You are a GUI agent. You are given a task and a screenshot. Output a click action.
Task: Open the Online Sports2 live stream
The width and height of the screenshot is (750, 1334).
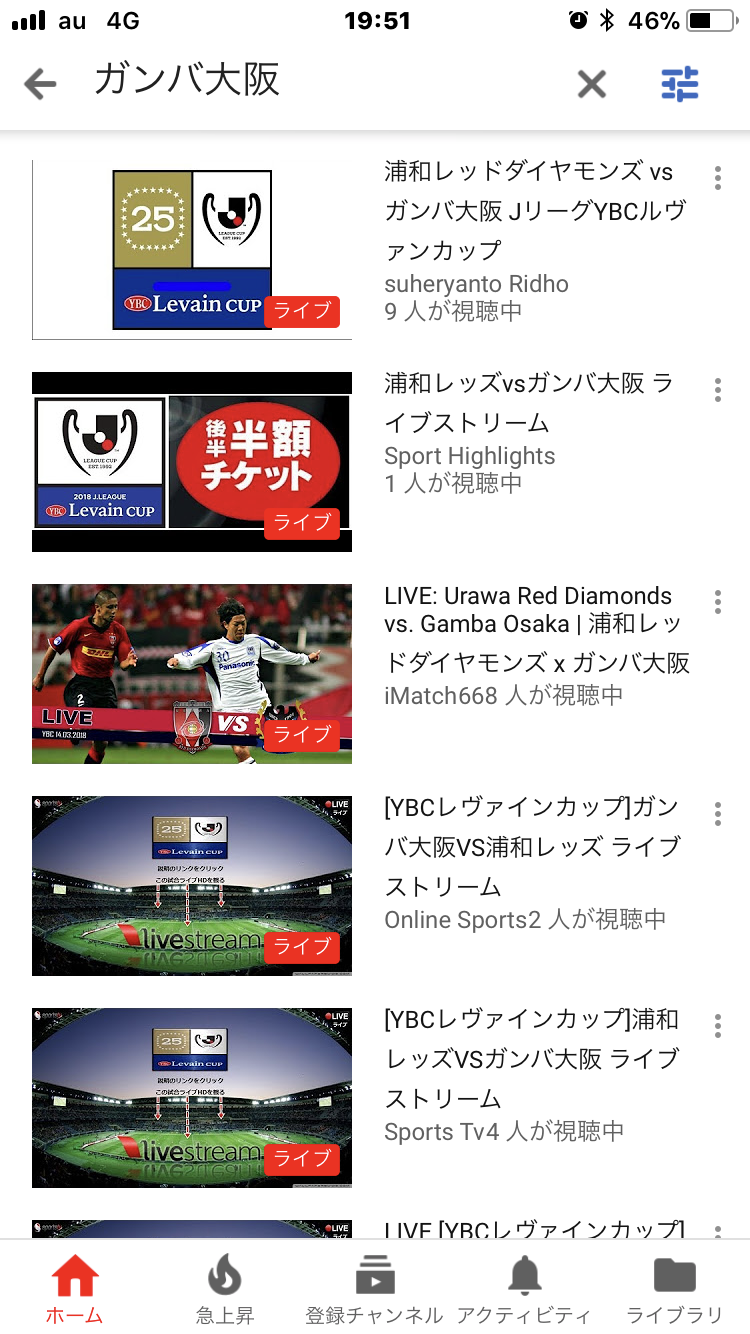[192, 886]
